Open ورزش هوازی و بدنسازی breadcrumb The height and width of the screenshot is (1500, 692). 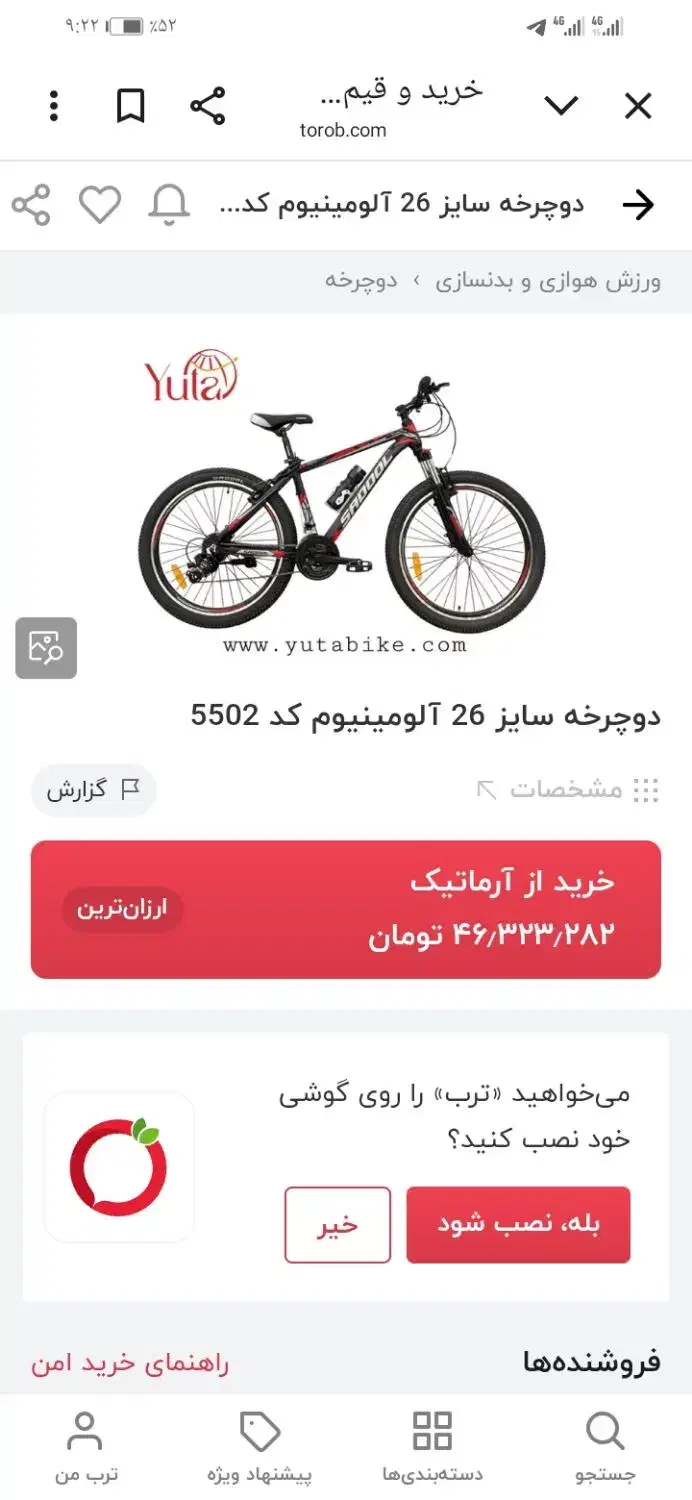[x=548, y=281]
